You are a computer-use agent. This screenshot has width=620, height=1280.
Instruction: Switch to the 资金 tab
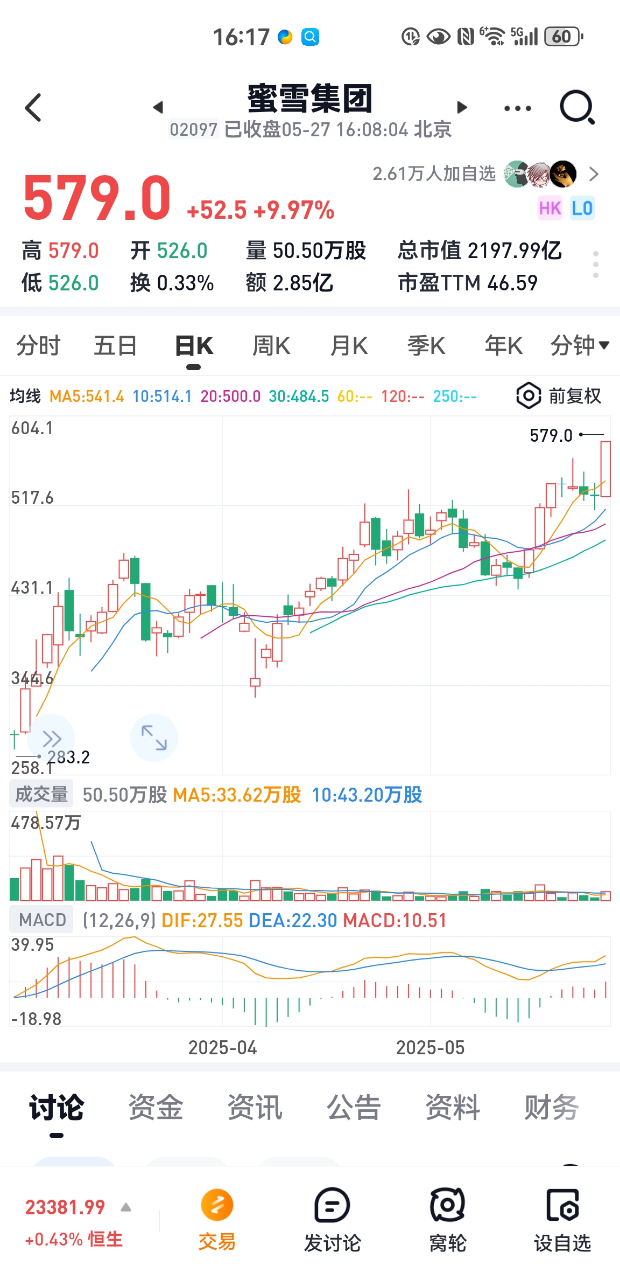[x=155, y=1107]
